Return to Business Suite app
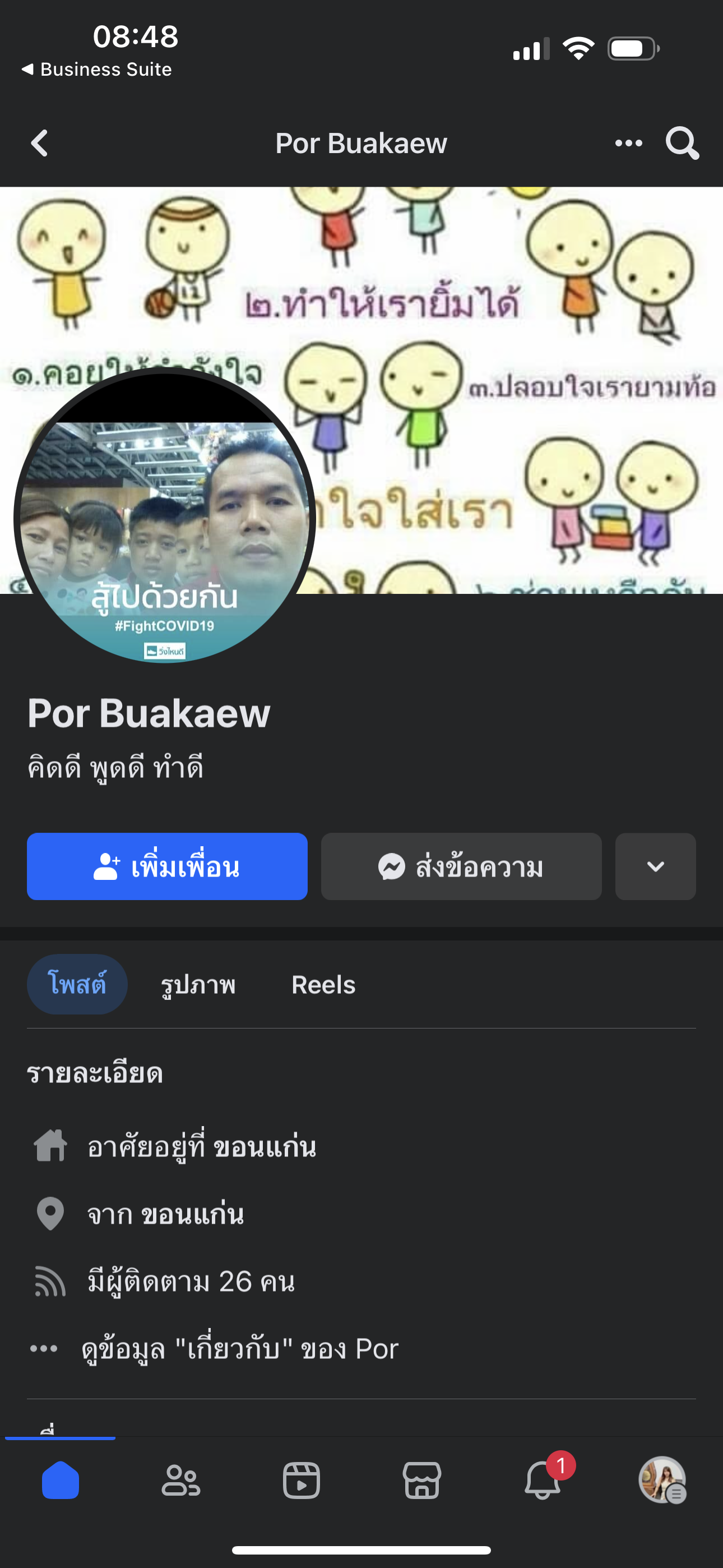This screenshot has width=723, height=1568. click(98, 70)
